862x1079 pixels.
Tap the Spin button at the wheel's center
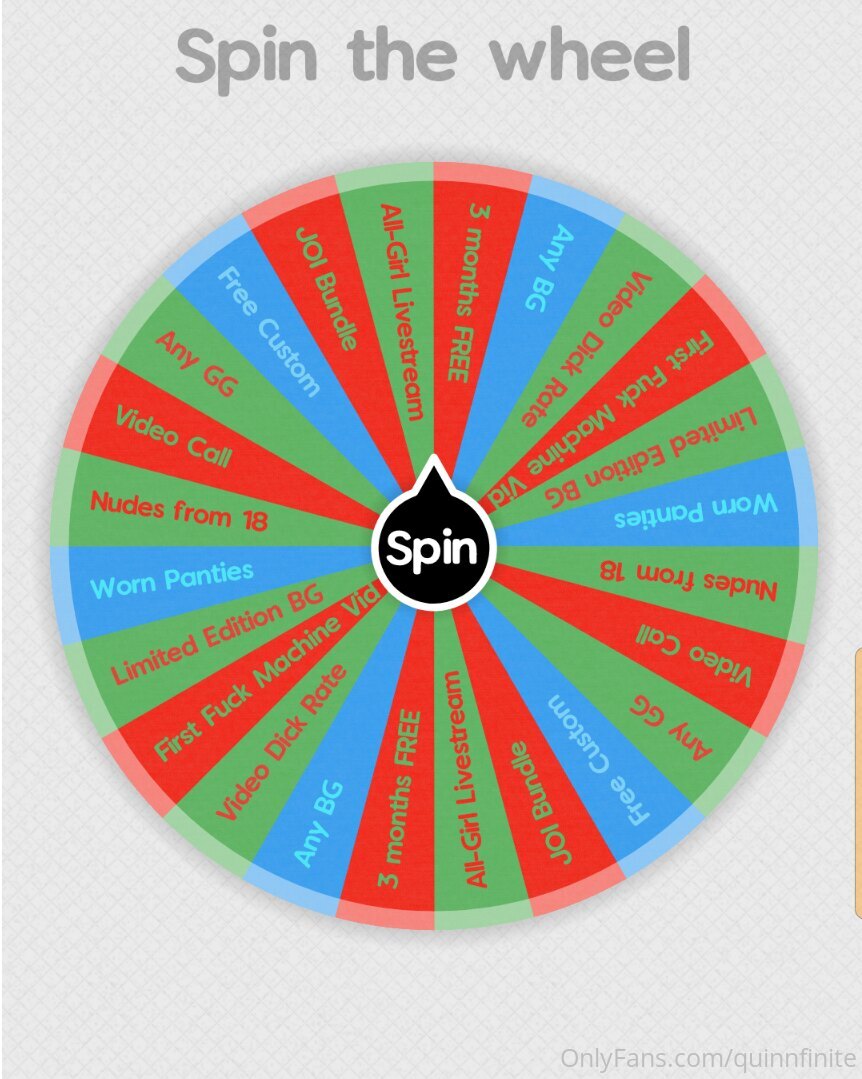click(x=433, y=548)
